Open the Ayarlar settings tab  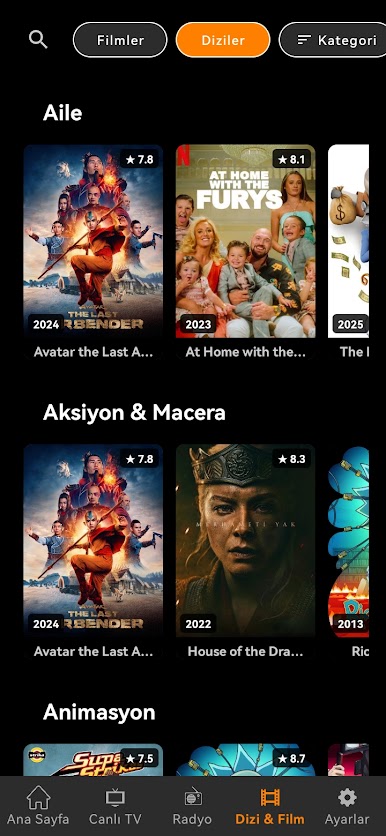tap(347, 807)
